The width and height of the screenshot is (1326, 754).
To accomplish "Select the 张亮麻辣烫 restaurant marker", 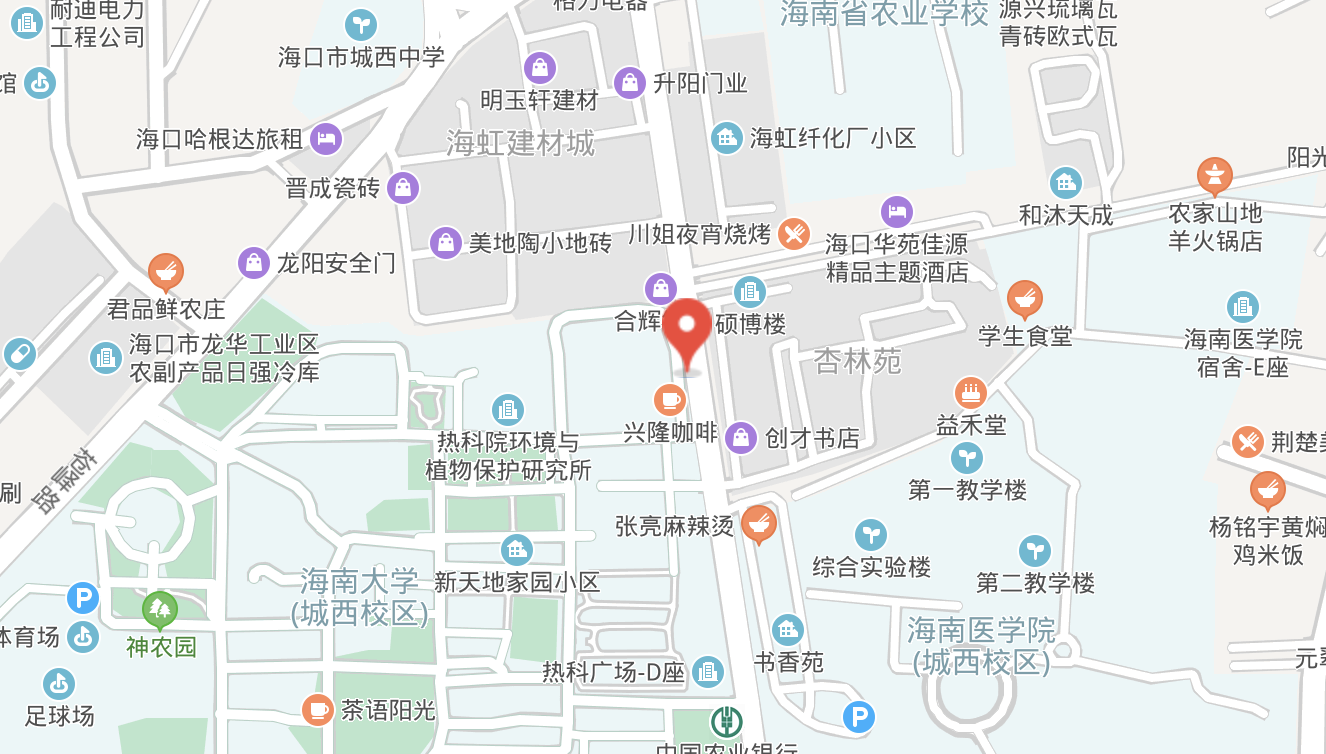I will [759, 523].
